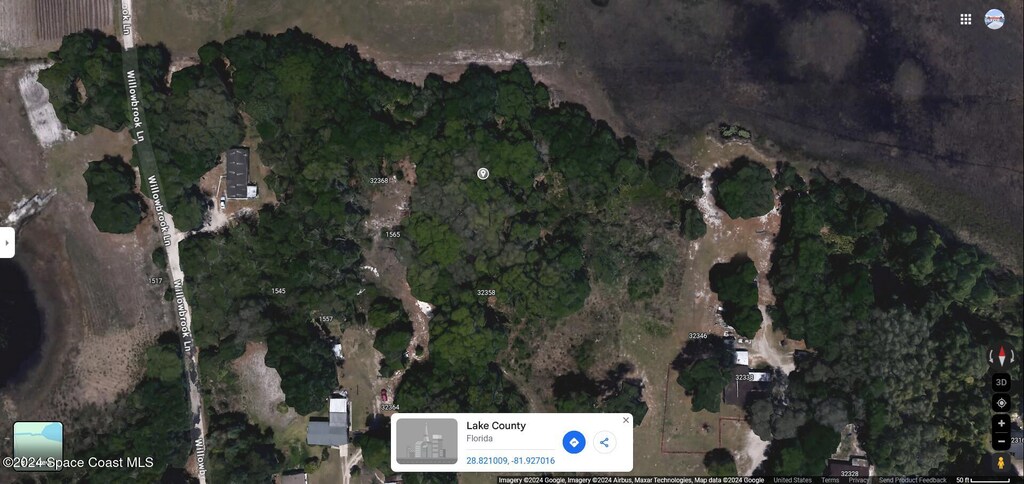Open the Privacy link
This screenshot has width=1024, height=484.
tap(859, 480)
